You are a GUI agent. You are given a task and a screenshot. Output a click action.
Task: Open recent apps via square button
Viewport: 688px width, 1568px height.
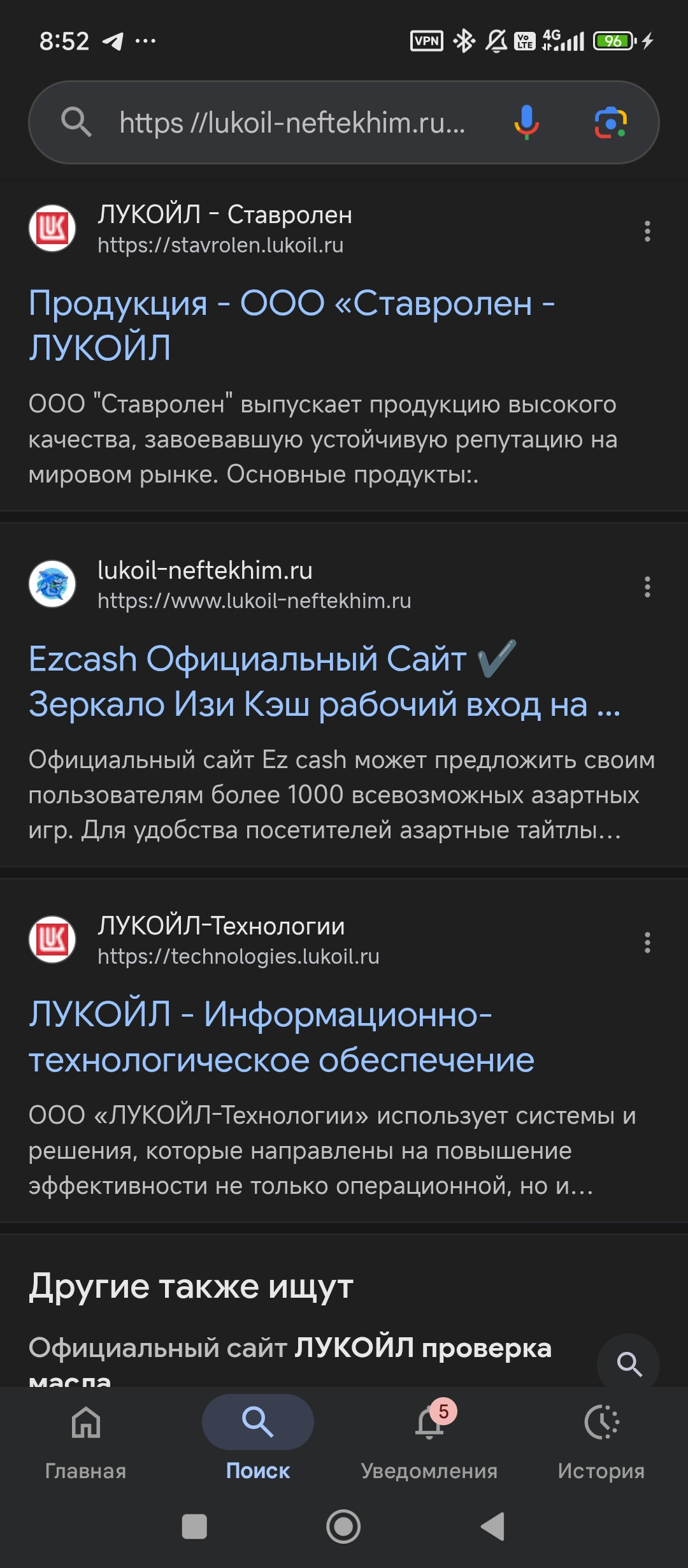(194, 1527)
